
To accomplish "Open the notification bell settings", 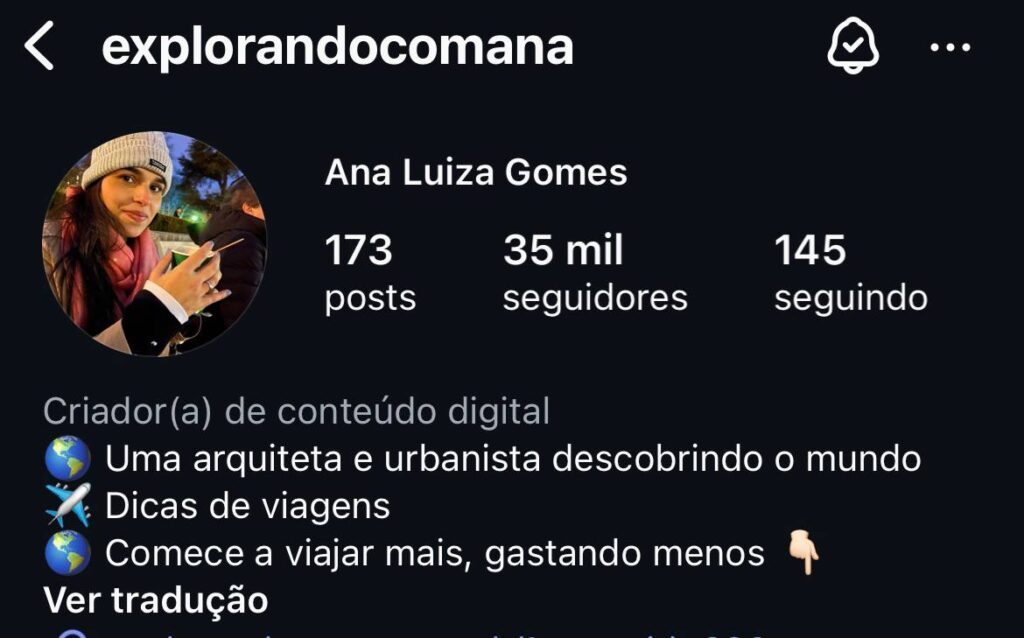I will (852, 46).
